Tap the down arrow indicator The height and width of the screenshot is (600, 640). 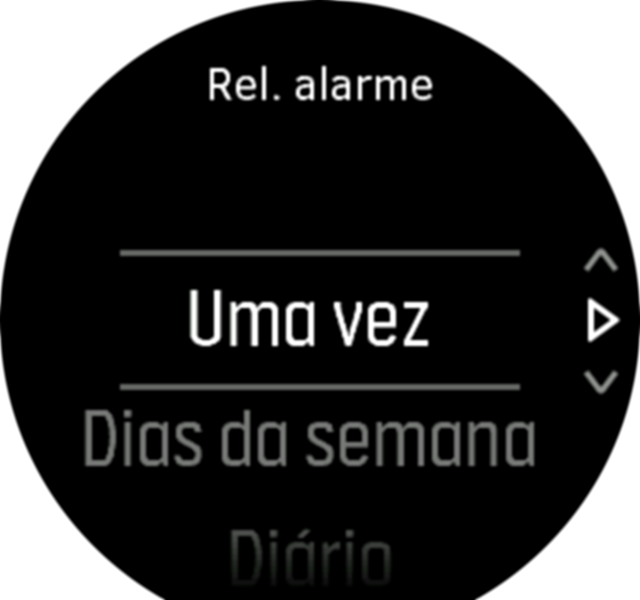(600, 381)
